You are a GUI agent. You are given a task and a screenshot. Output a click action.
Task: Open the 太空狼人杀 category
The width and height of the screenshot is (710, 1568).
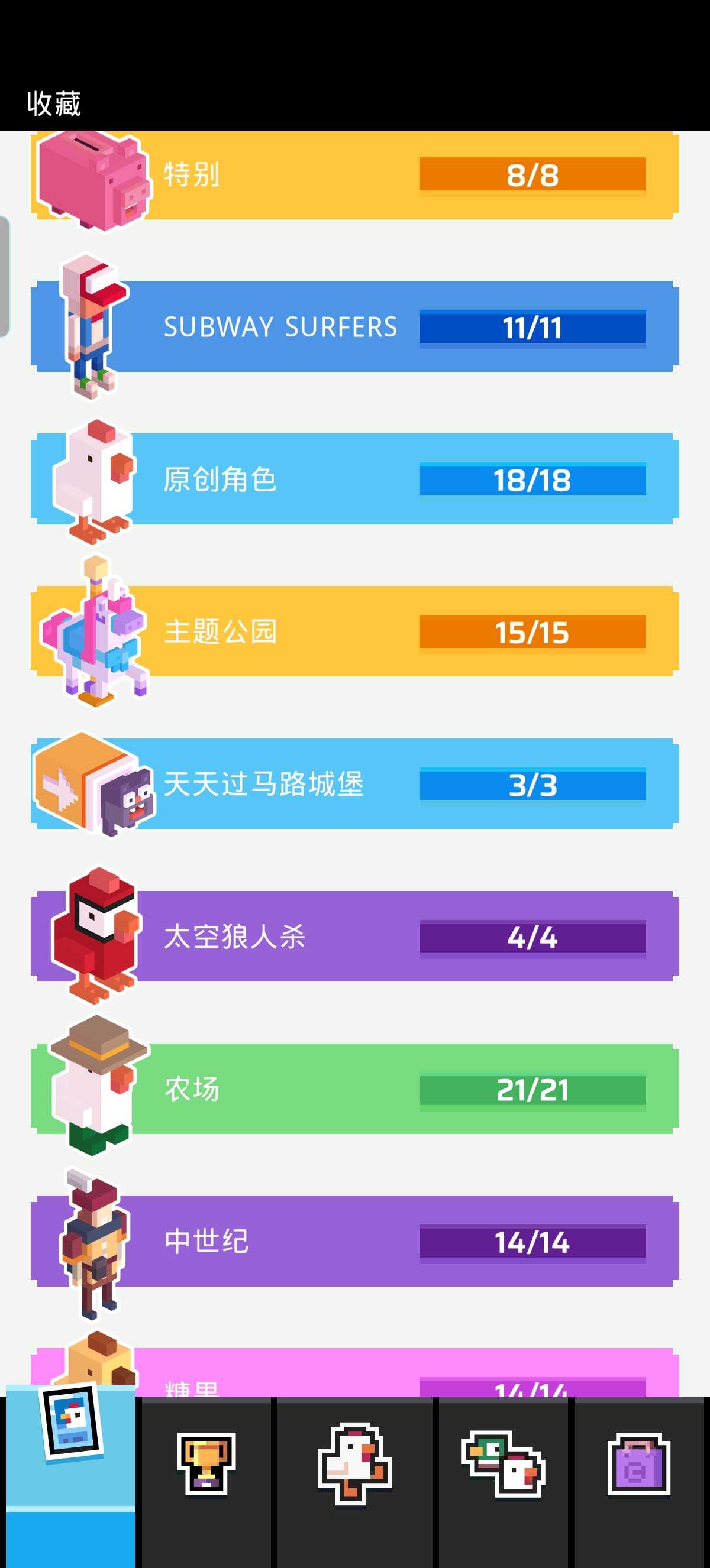(355, 936)
